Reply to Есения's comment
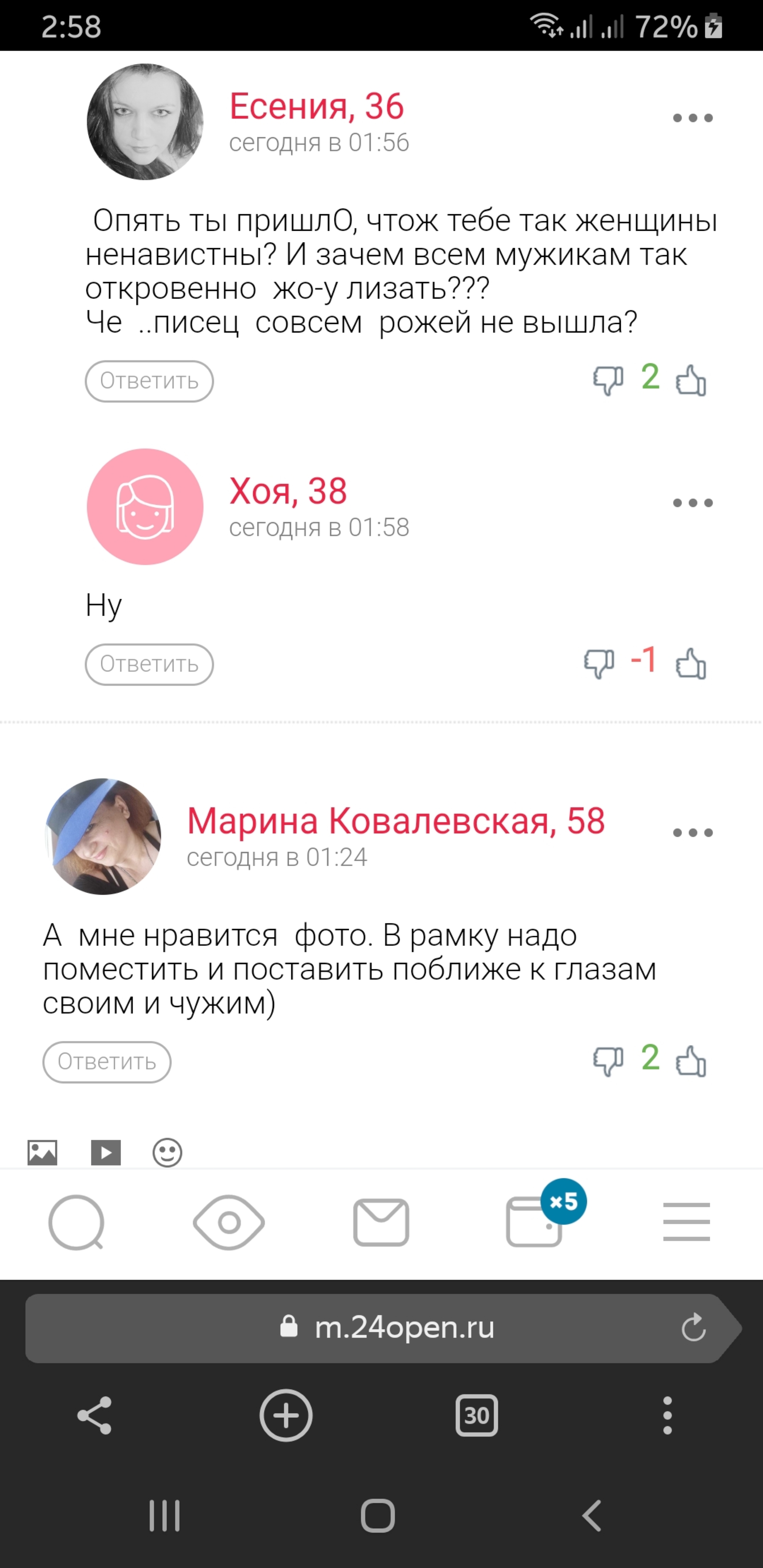Screen dimensions: 763x1568 coord(149,381)
